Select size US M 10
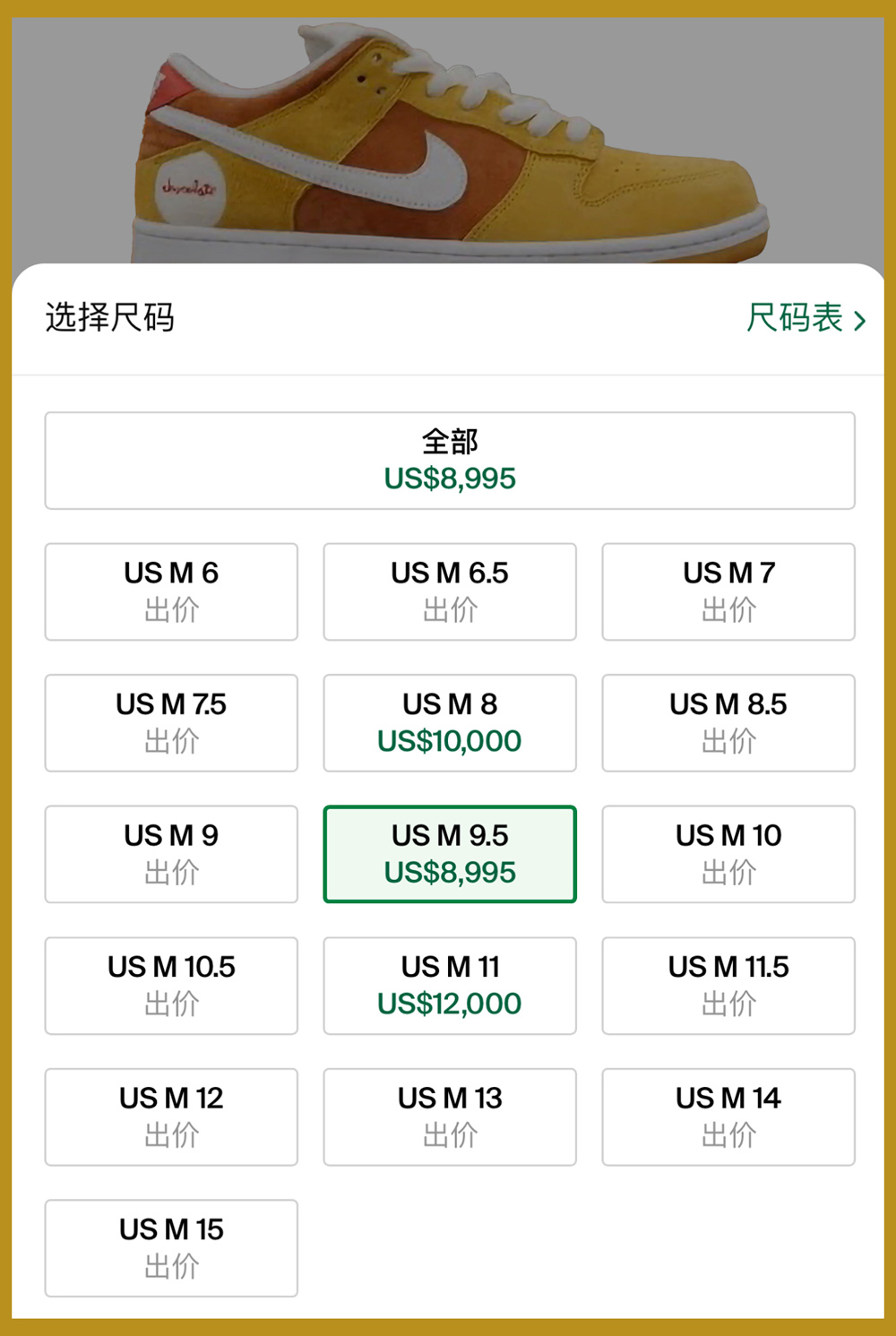 click(728, 854)
